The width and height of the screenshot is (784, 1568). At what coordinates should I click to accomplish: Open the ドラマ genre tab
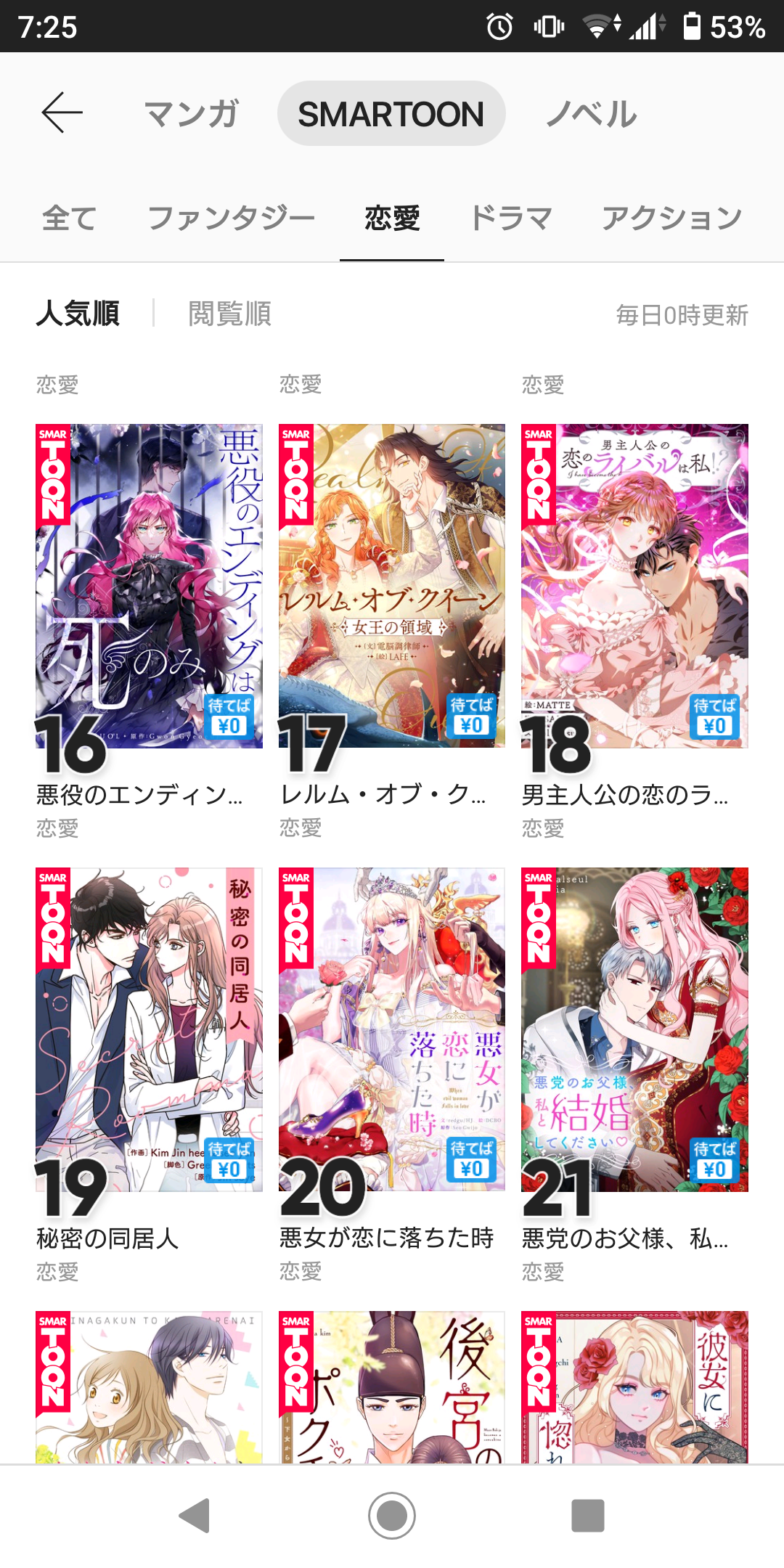511,218
